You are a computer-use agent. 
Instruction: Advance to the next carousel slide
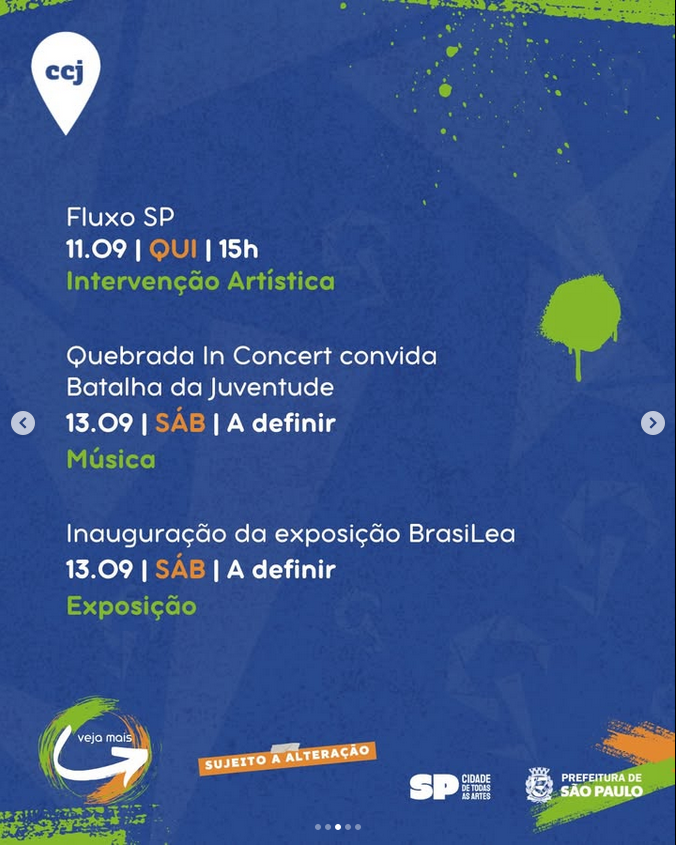tap(652, 423)
